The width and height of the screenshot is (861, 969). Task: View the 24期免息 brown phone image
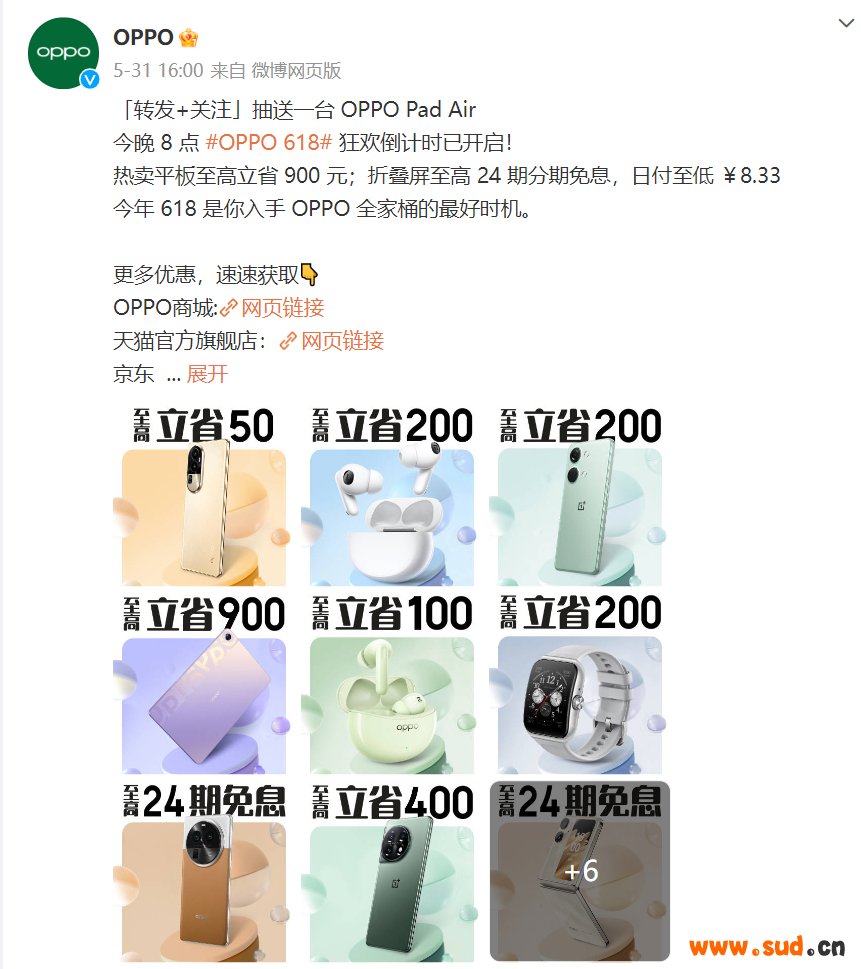203,872
